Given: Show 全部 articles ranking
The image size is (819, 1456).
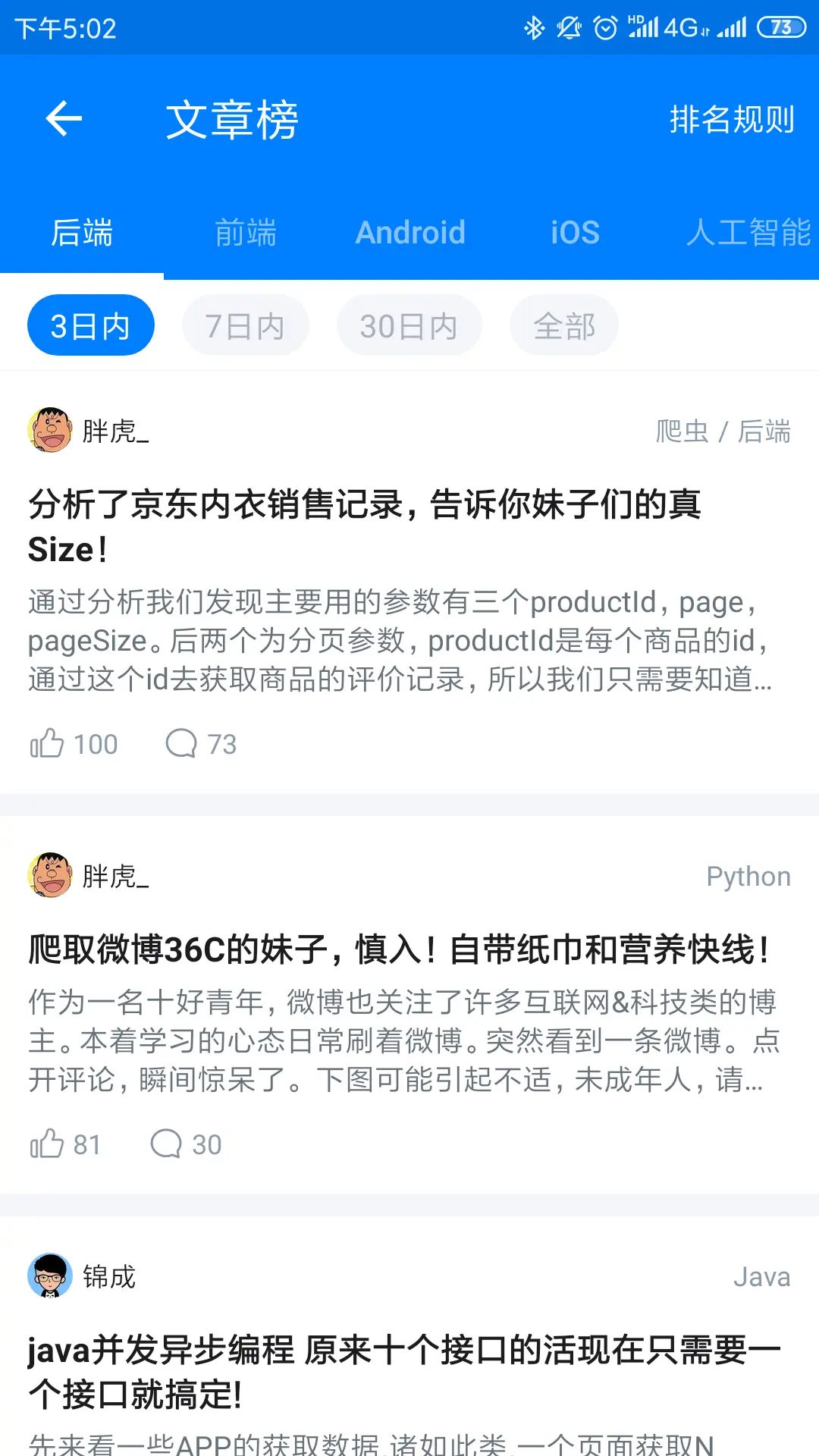Looking at the screenshot, I should pyautogui.click(x=564, y=326).
